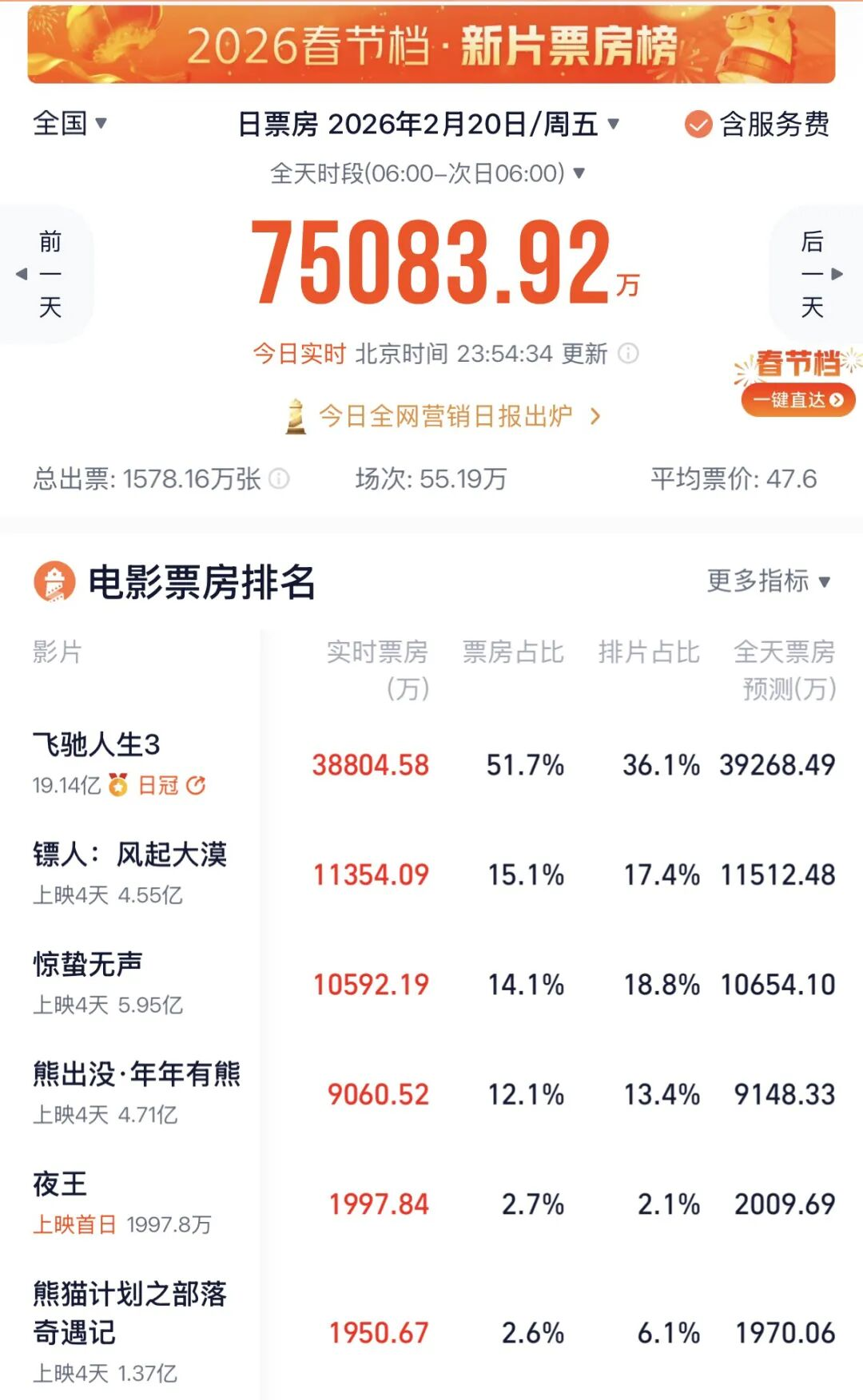Viewport: 863px width, 1400px height.
Task: Open the 日票房 date picker
Action: click(x=428, y=125)
